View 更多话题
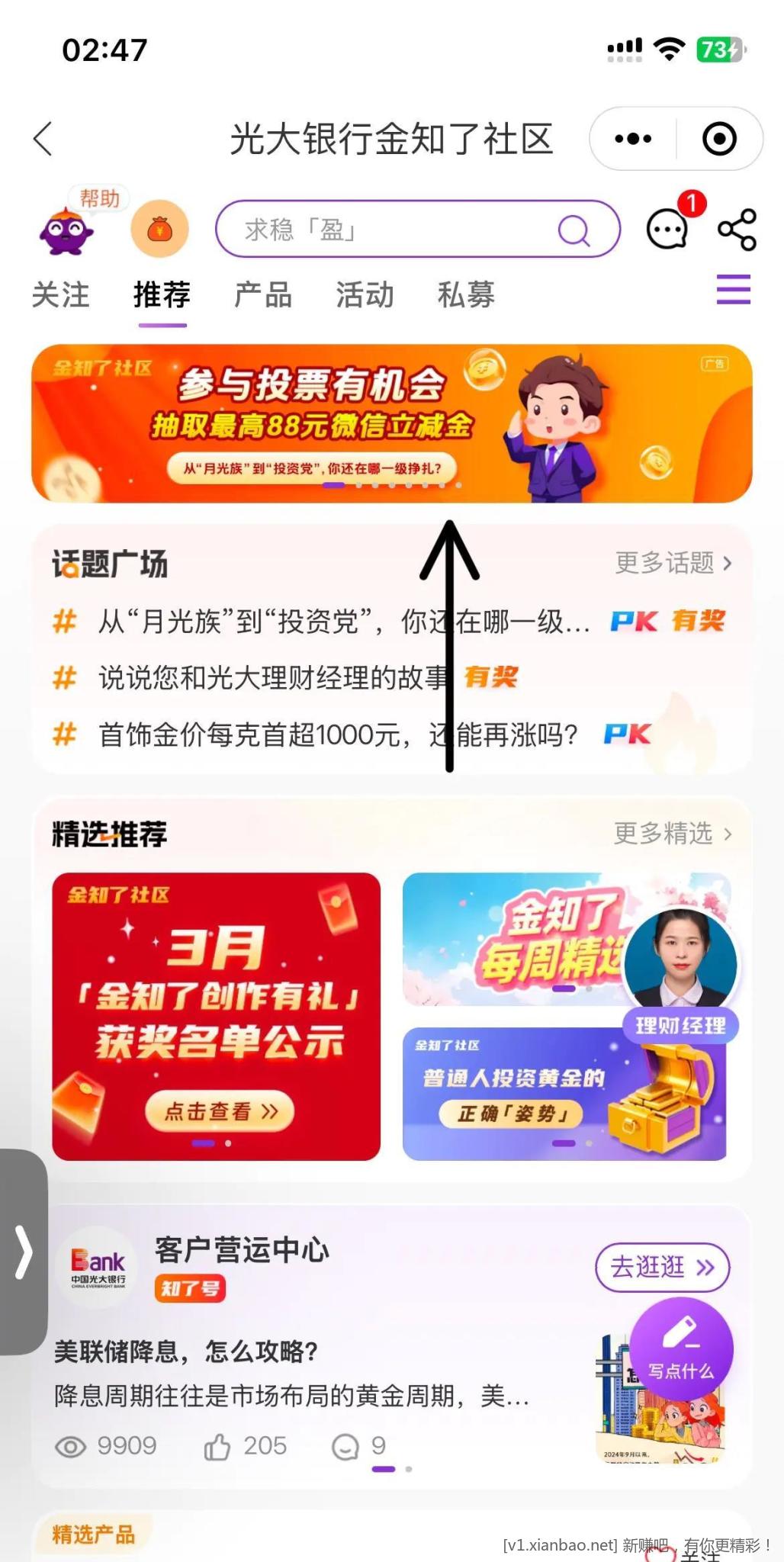The height and width of the screenshot is (1562, 784). pyautogui.click(x=673, y=564)
